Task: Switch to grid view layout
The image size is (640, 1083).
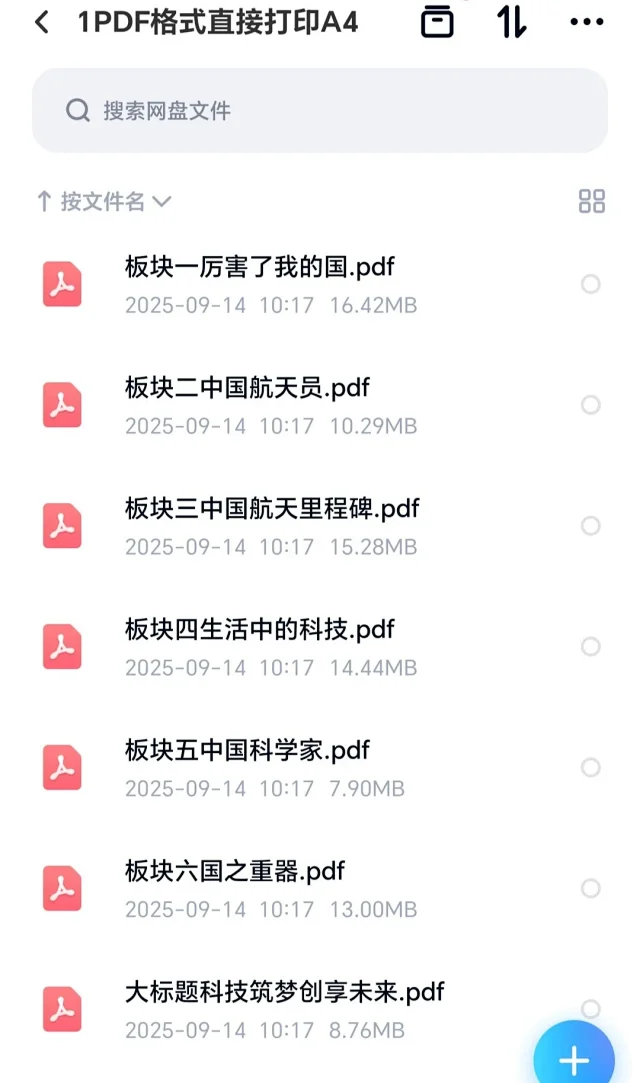Action: coord(592,202)
